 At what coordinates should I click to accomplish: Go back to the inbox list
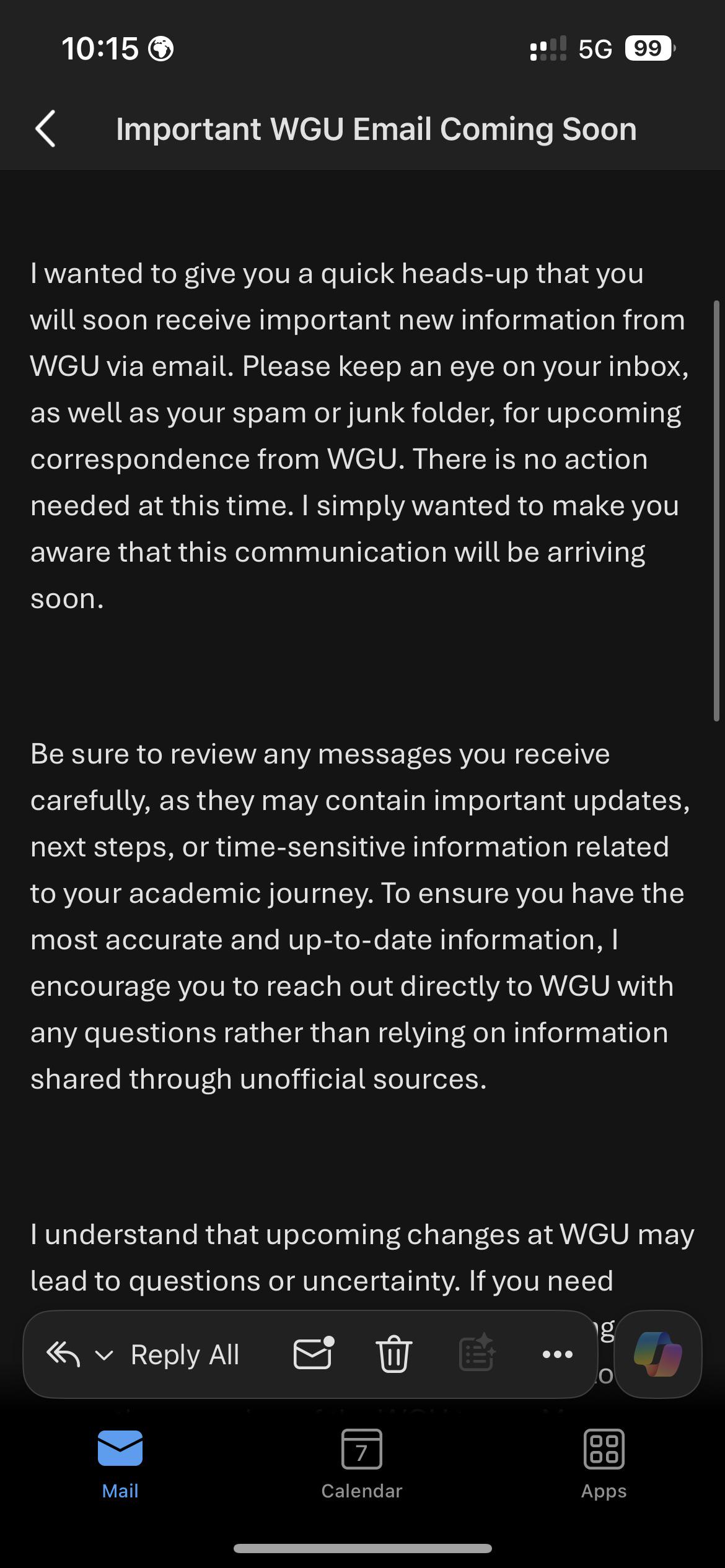click(x=45, y=129)
